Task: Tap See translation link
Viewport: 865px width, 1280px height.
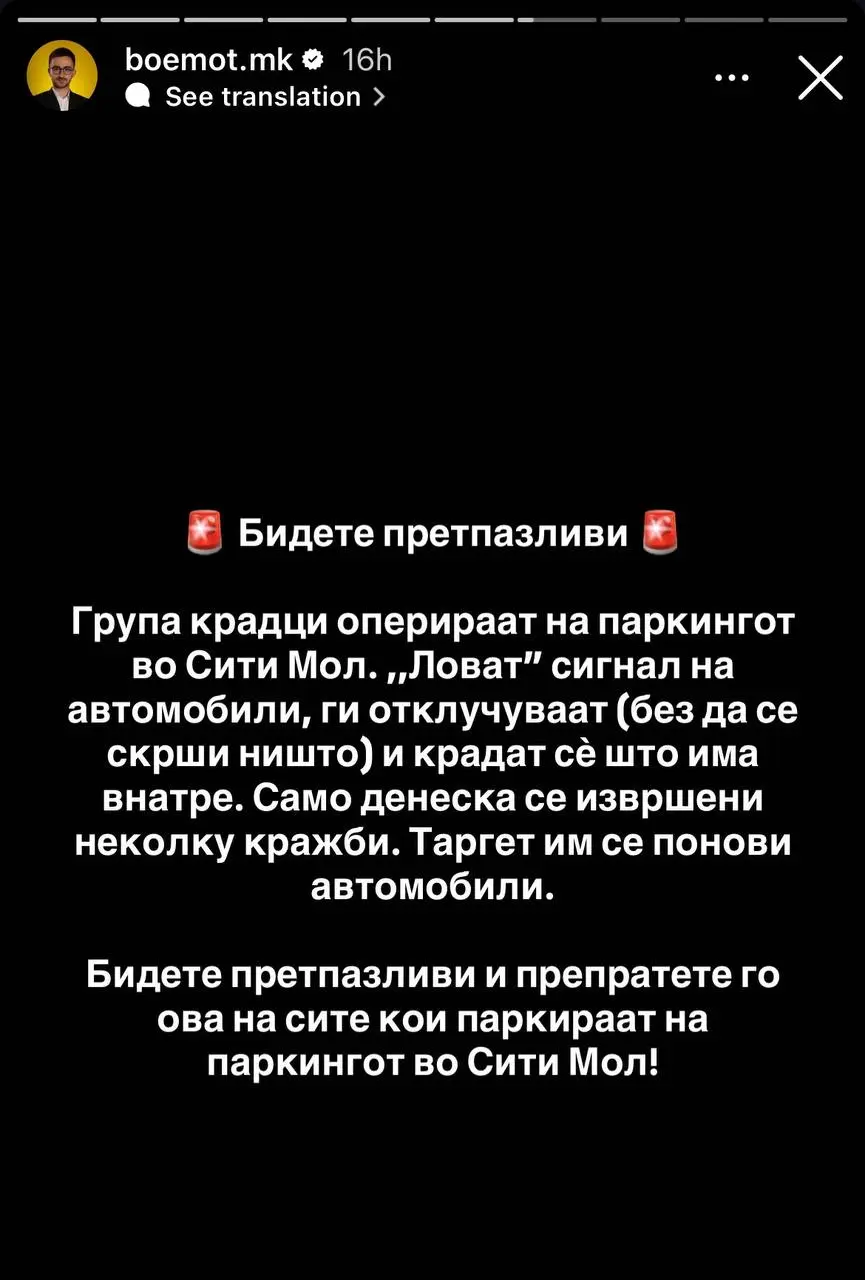Action: pyautogui.click(x=262, y=97)
